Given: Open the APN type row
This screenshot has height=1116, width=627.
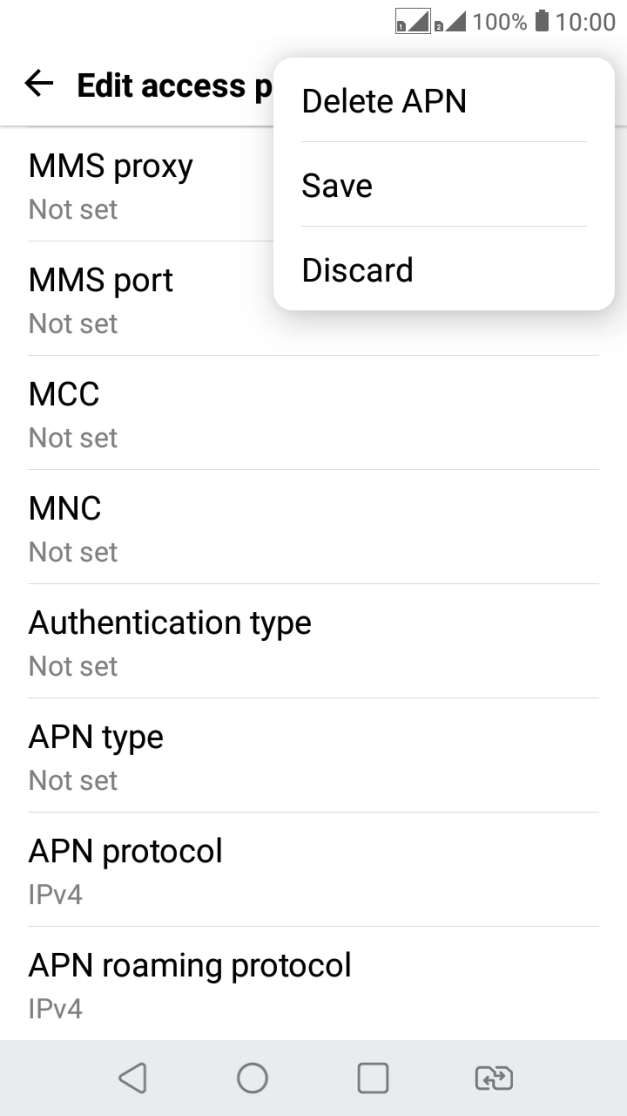Looking at the screenshot, I should click(313, 756).
